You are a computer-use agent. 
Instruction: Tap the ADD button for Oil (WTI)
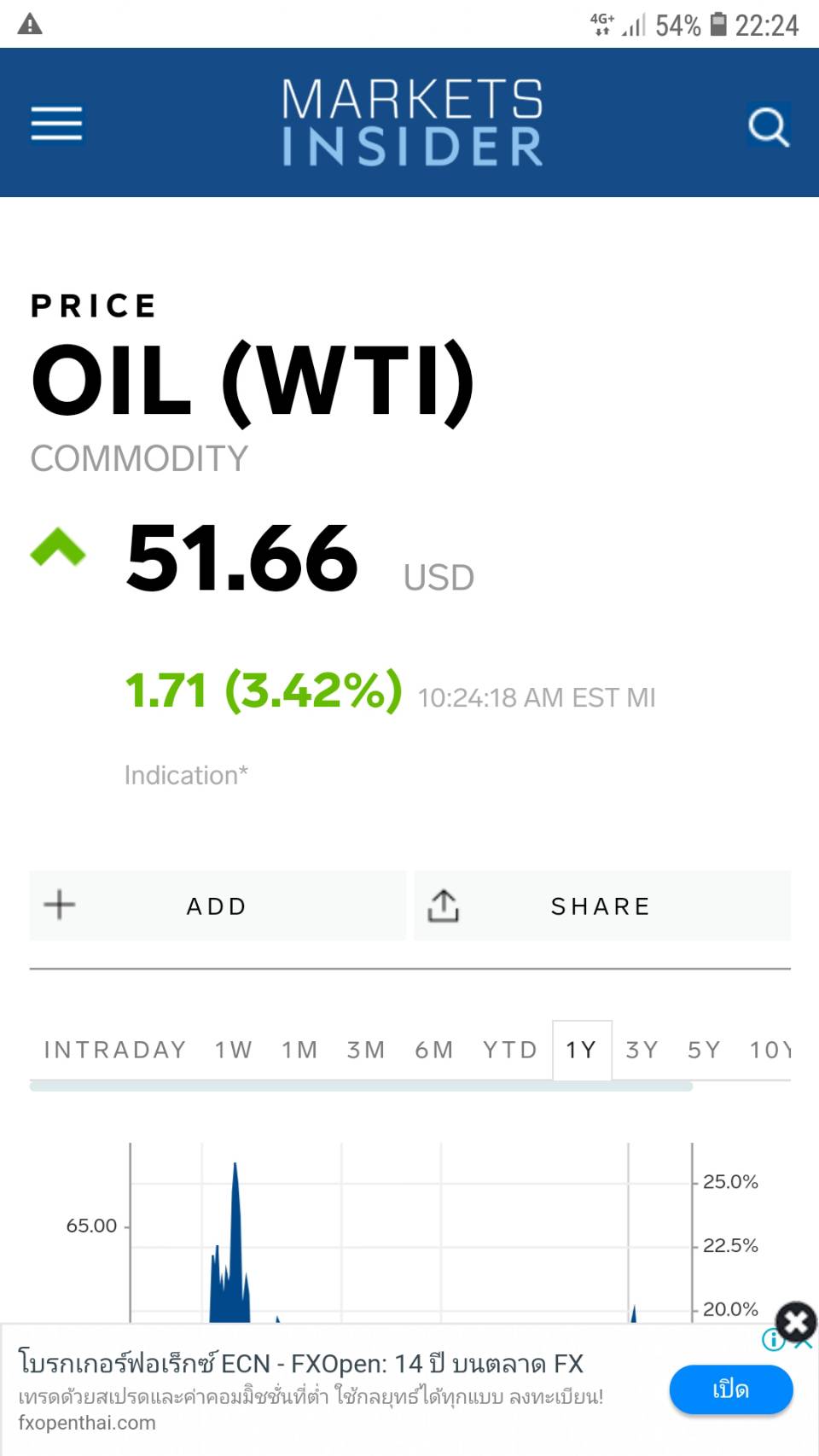coord(218,906)
